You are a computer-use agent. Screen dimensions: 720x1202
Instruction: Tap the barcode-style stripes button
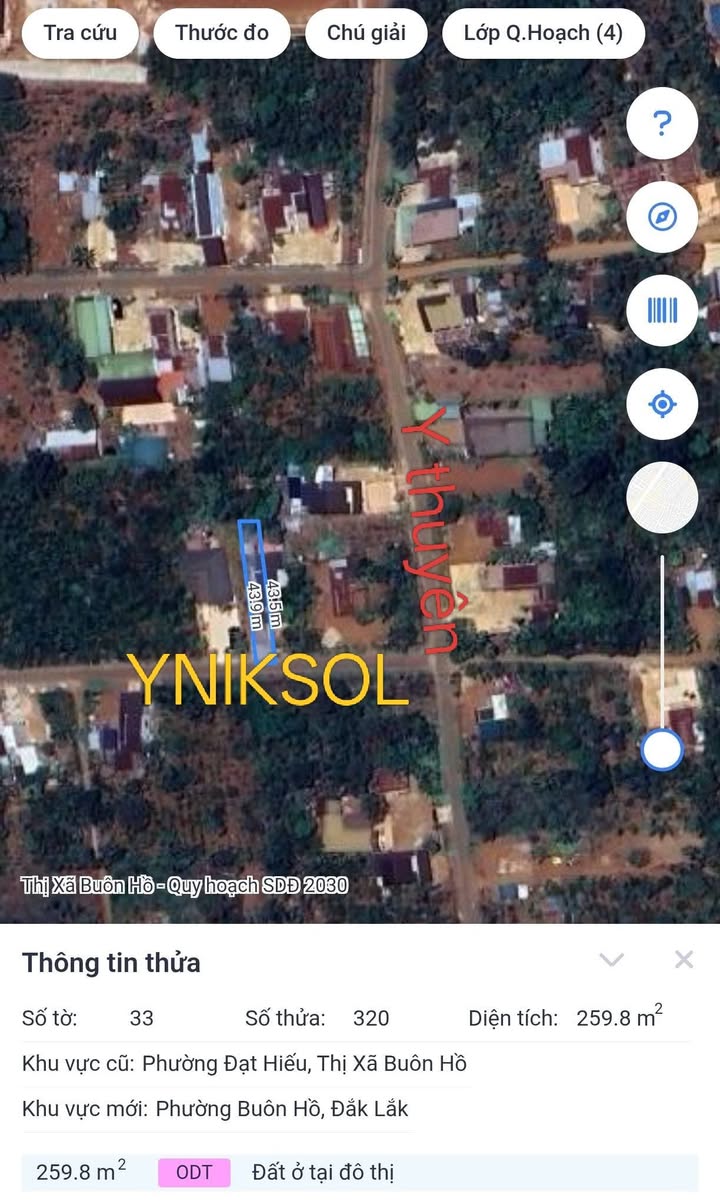(661, 310)
